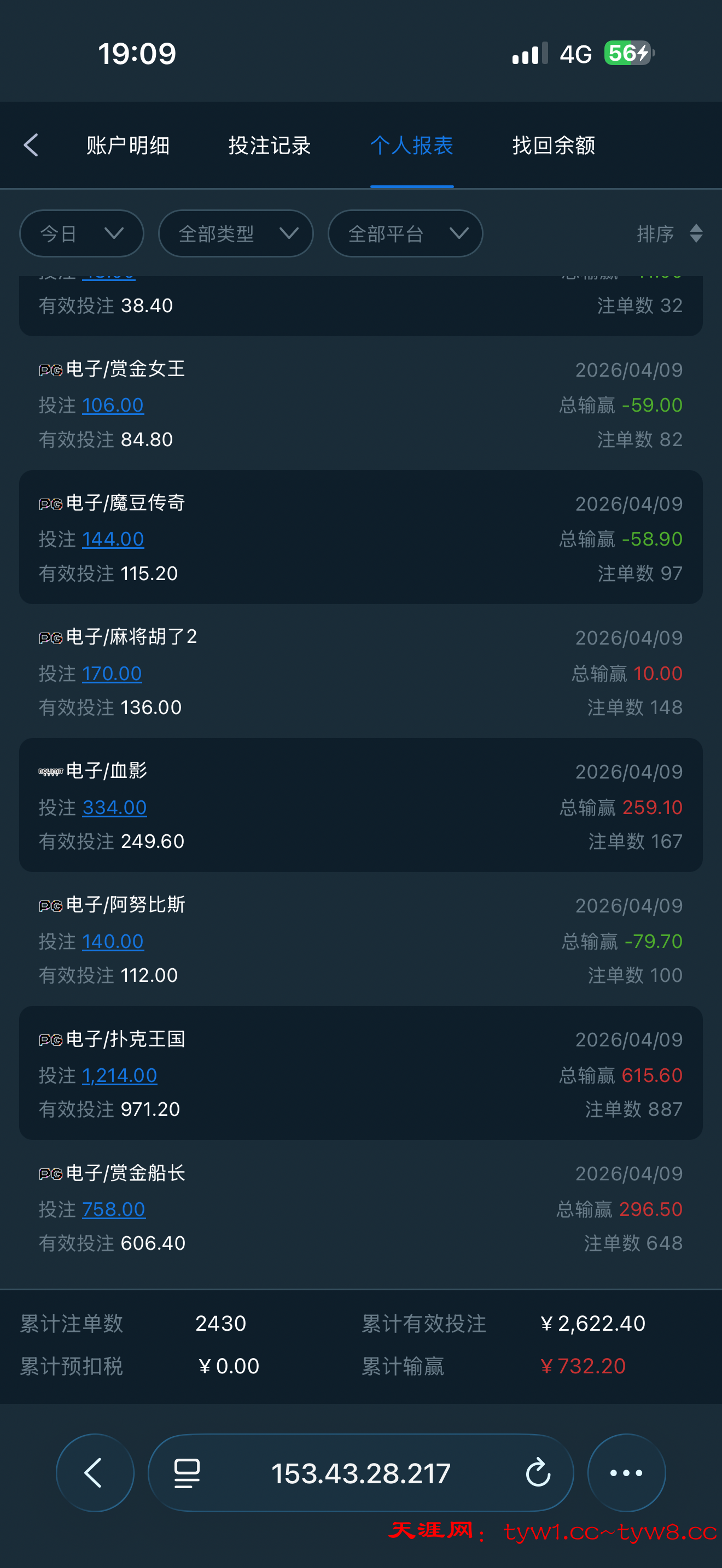The image size is (722, 1568).
Task: View the 758.00 bet details for 赏金船长
Action: click(x=114, y=1209)
